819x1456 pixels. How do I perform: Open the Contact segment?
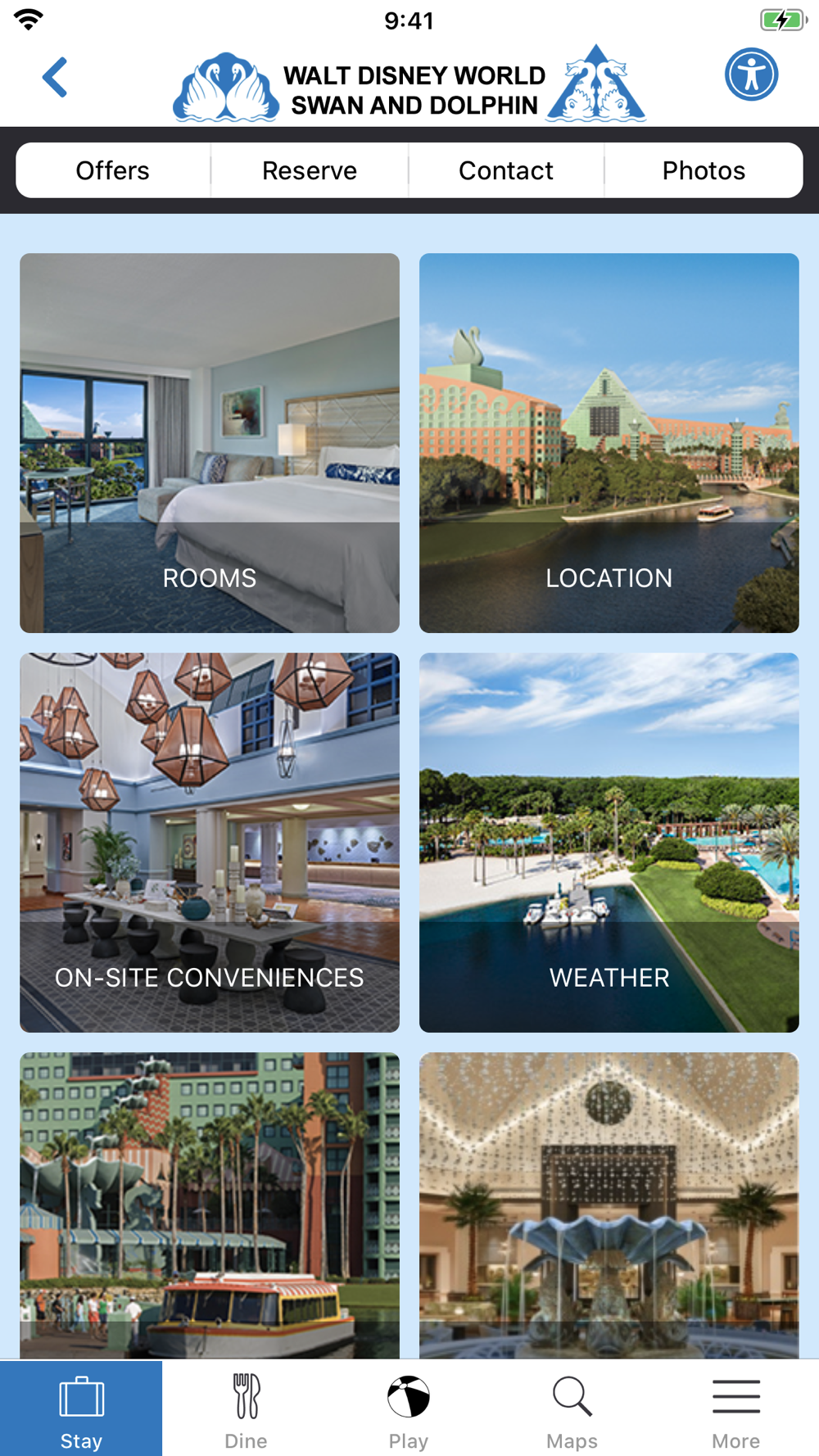506,170
